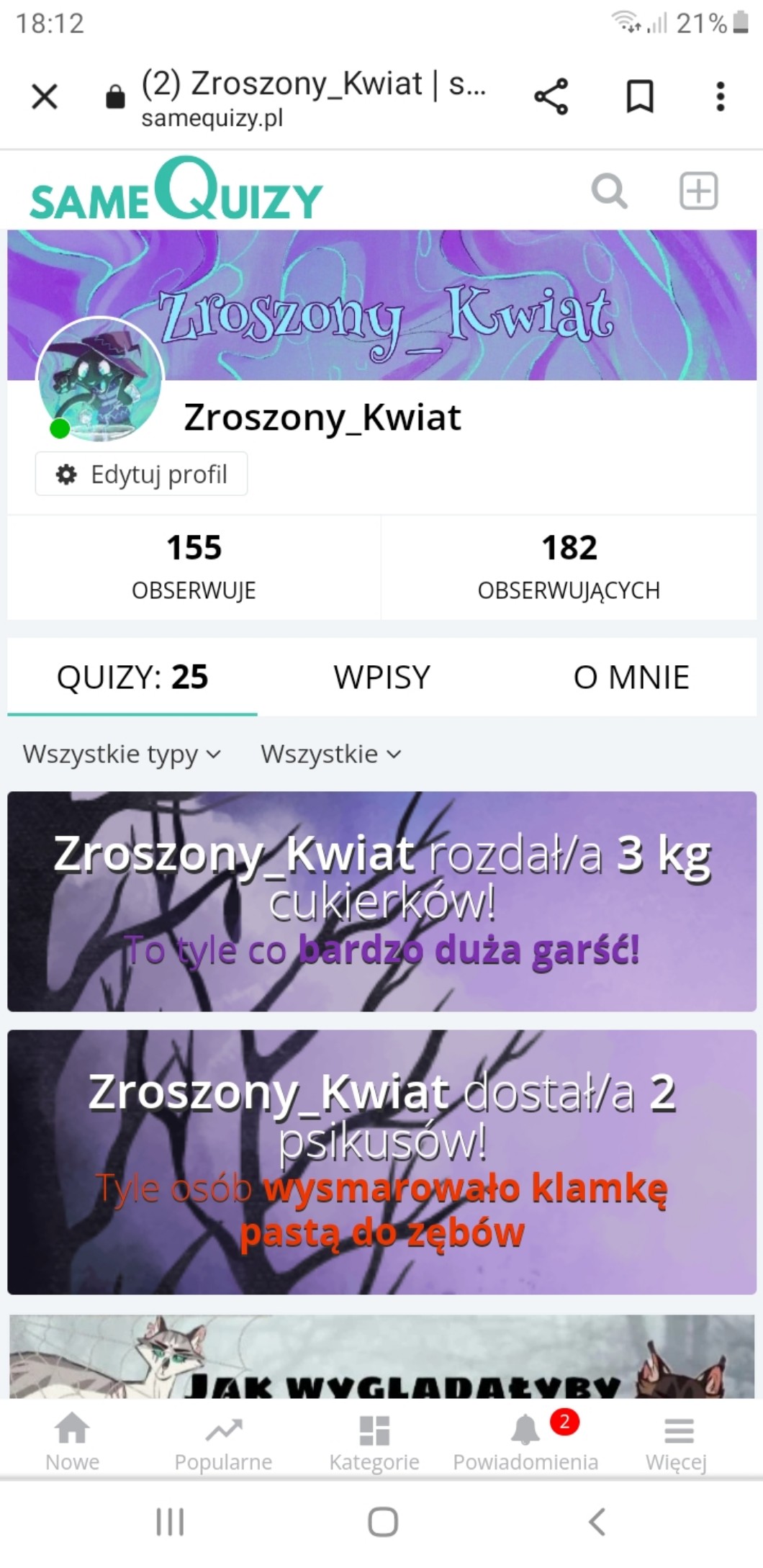View the 155 Obserwuje list
The width and height of the screenshot is (763, 1568).
[x=194, y=567]
